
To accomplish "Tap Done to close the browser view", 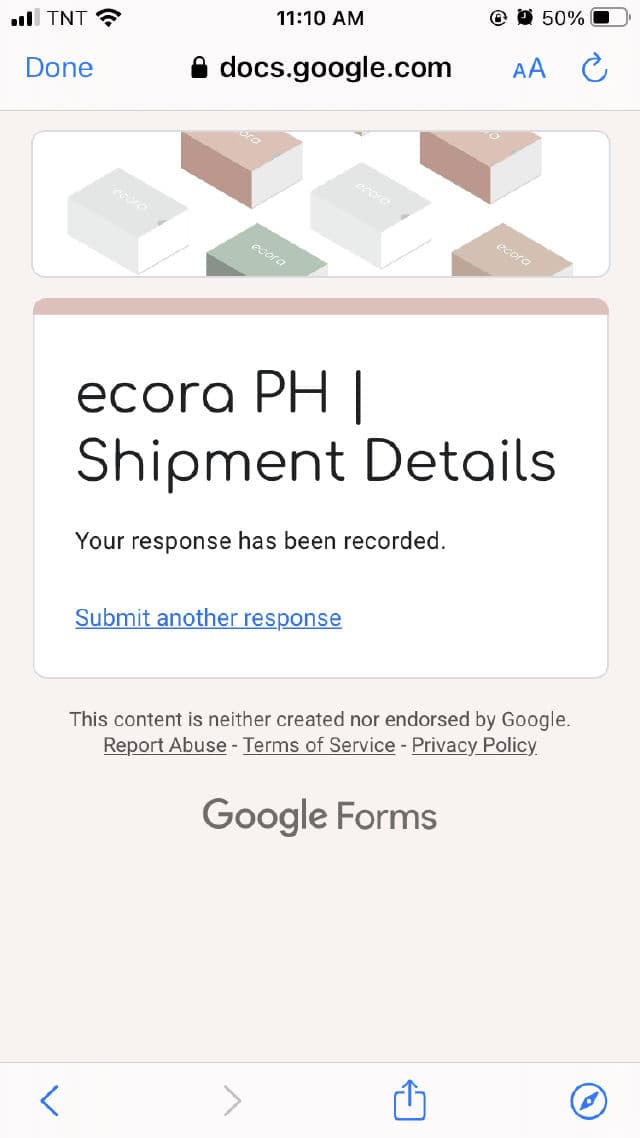I will pyautogui.click(x=59, y=68).
